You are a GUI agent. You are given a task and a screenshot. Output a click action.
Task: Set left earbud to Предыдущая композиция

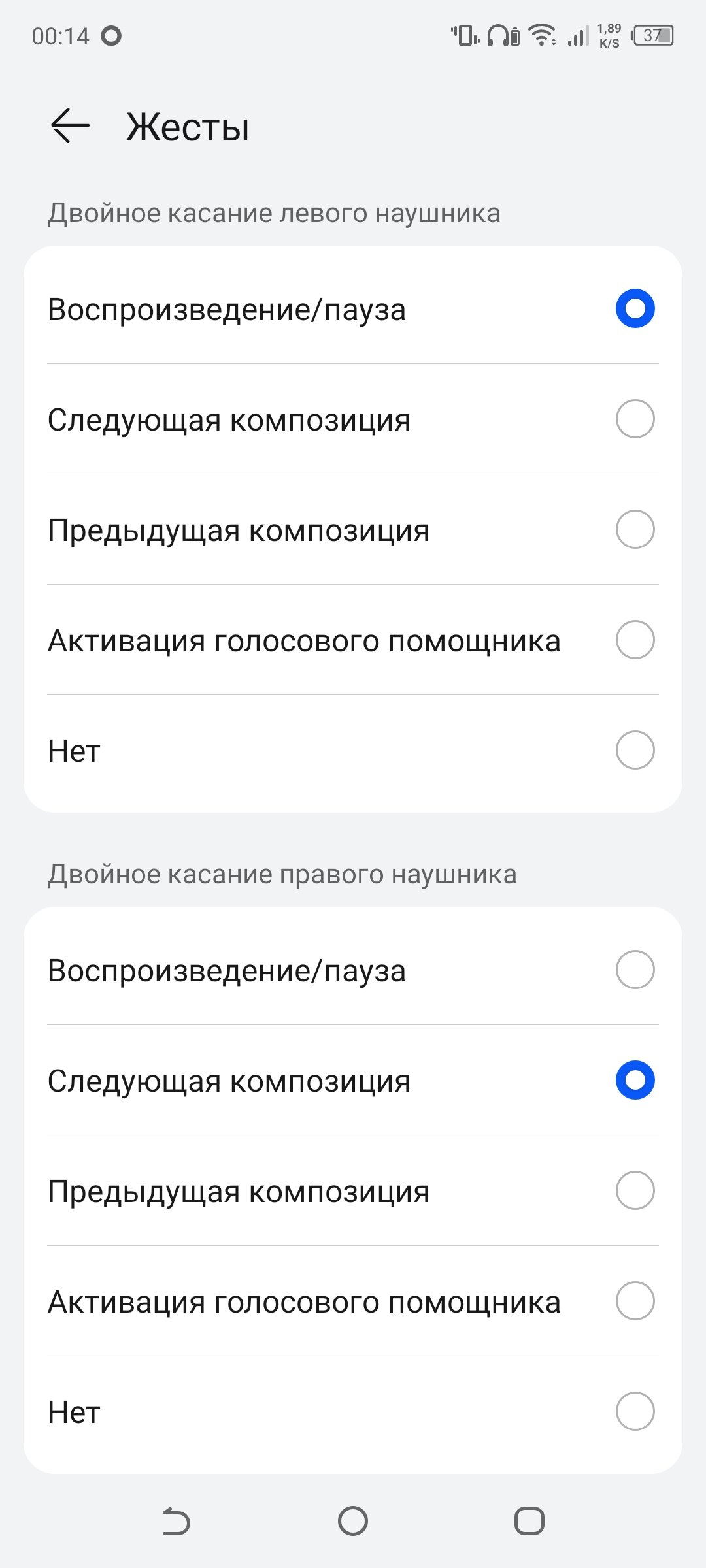tap(353, 530)
